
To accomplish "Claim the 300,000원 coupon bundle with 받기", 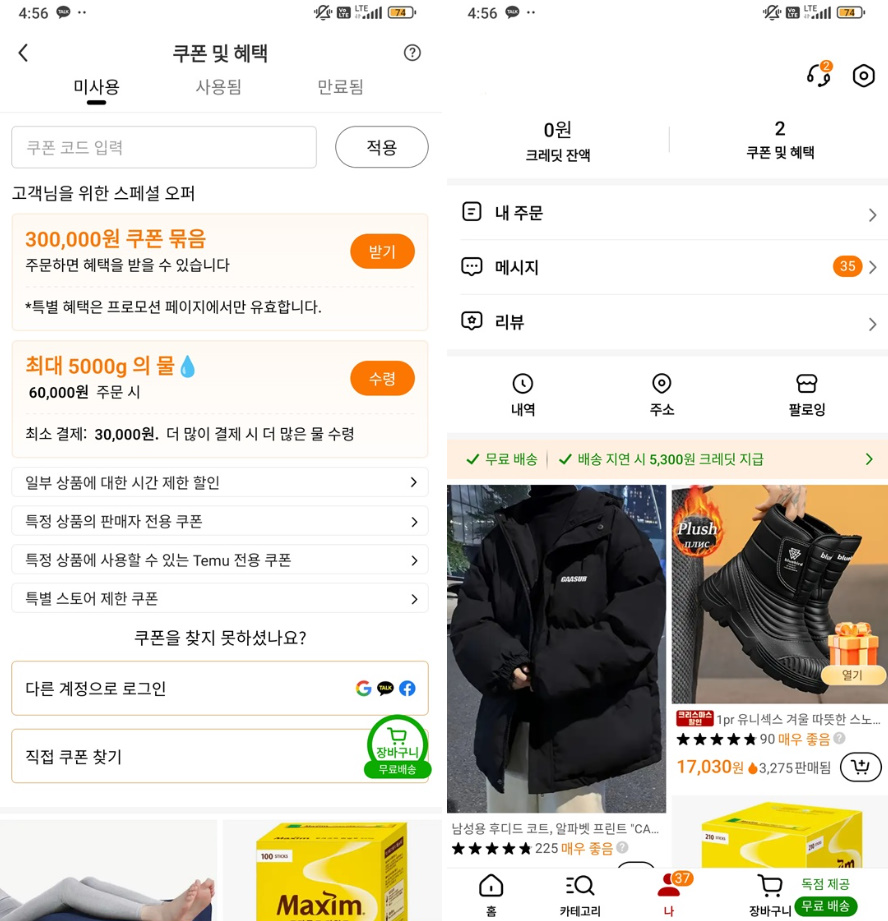I will 382,251.
